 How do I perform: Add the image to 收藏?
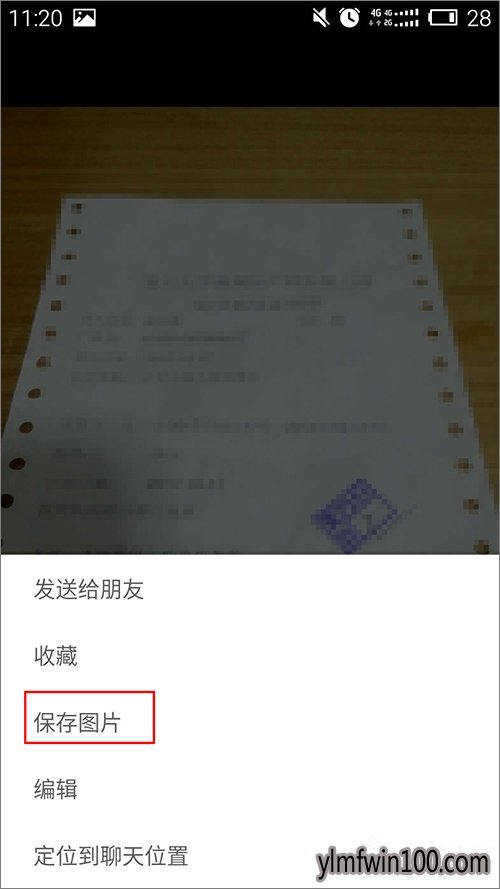point(249,657)
